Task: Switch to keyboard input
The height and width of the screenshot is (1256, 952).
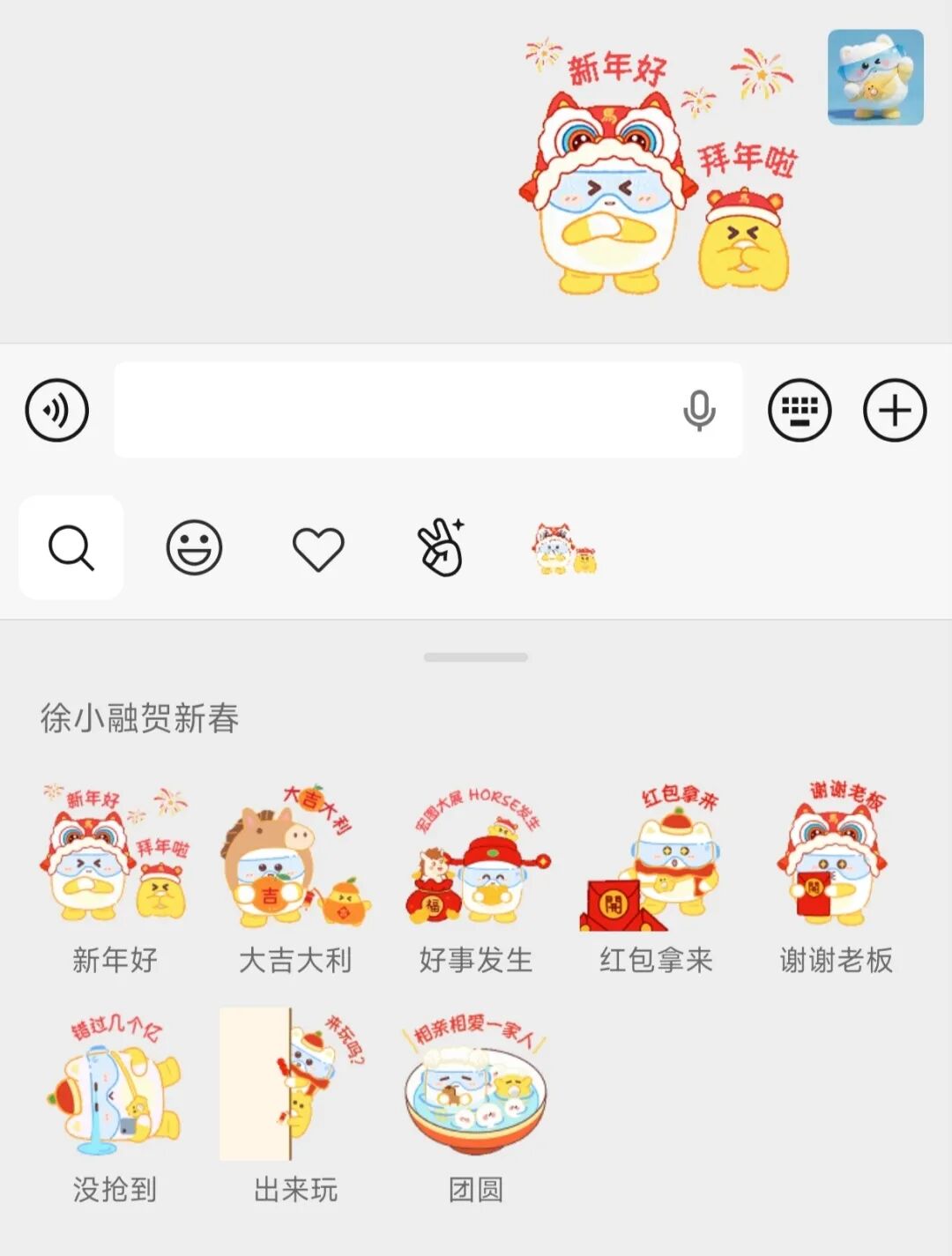Action: [x=800, y=411]
